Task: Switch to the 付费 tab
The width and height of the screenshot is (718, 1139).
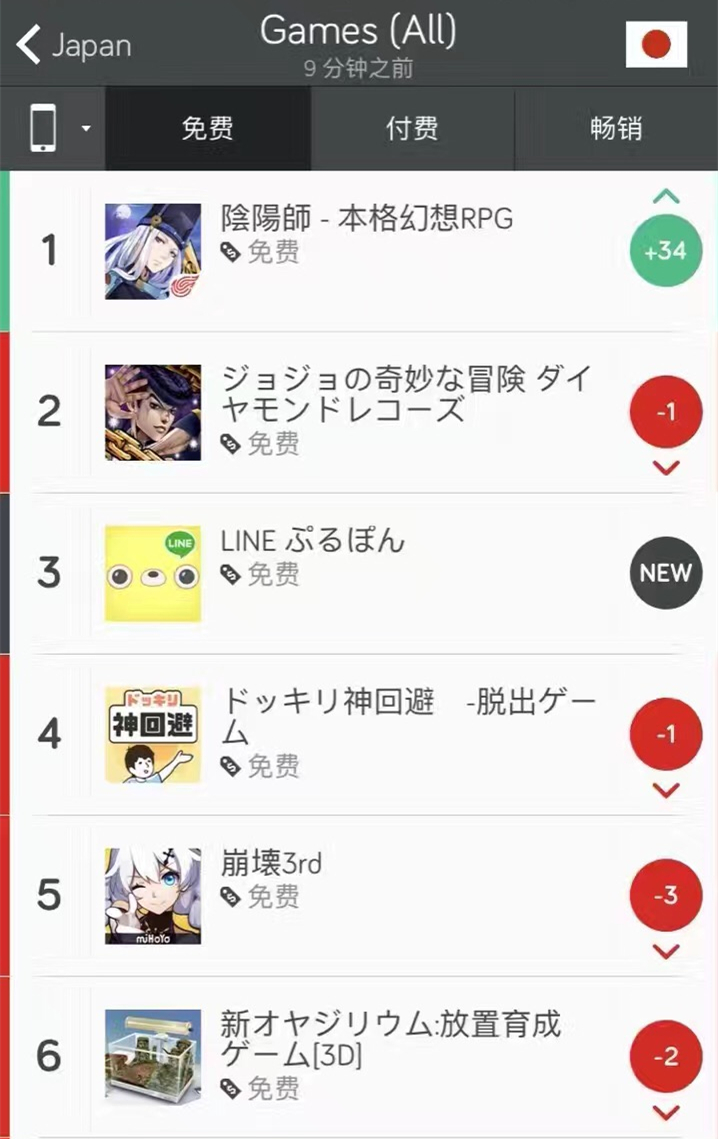Action: pos(412,129)
